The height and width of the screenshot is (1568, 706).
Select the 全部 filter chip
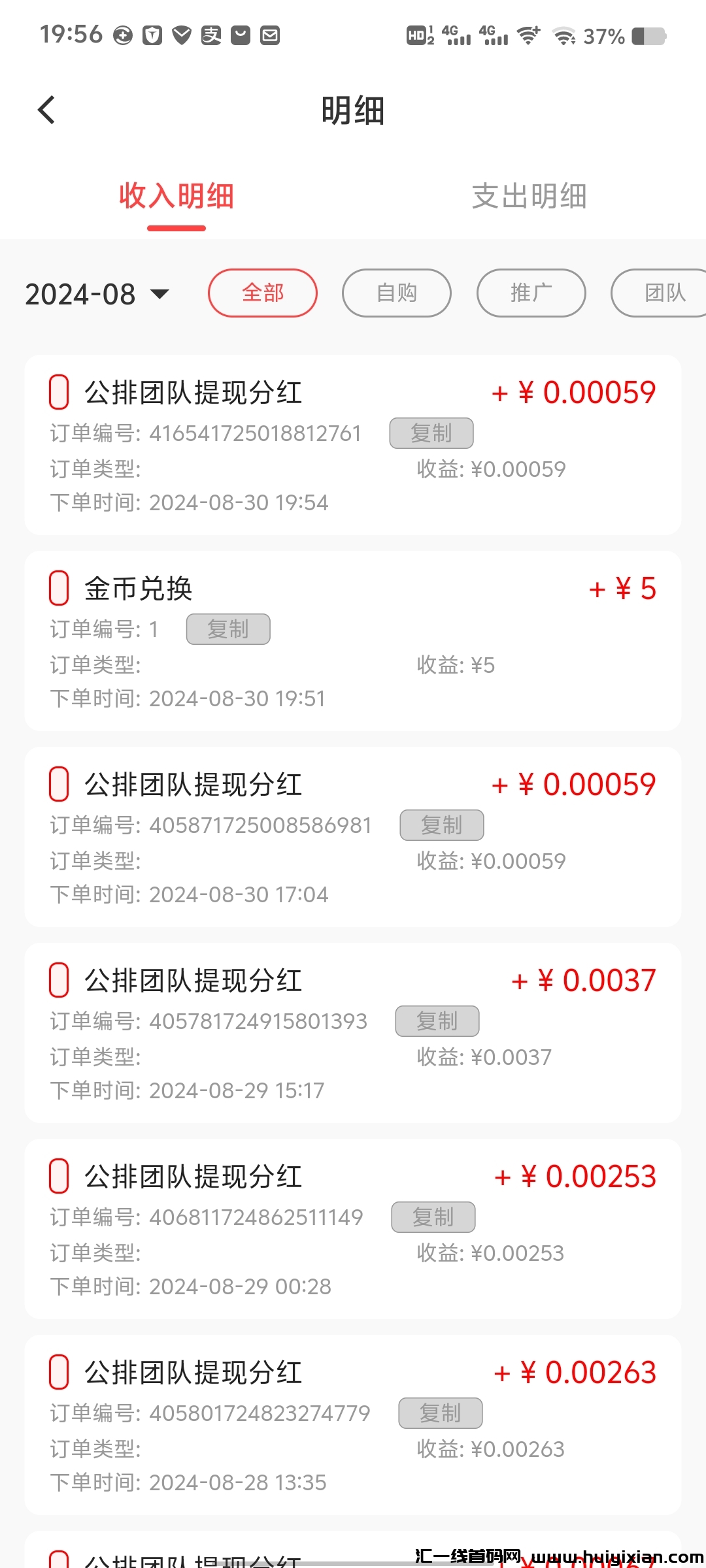click(263, 293)
